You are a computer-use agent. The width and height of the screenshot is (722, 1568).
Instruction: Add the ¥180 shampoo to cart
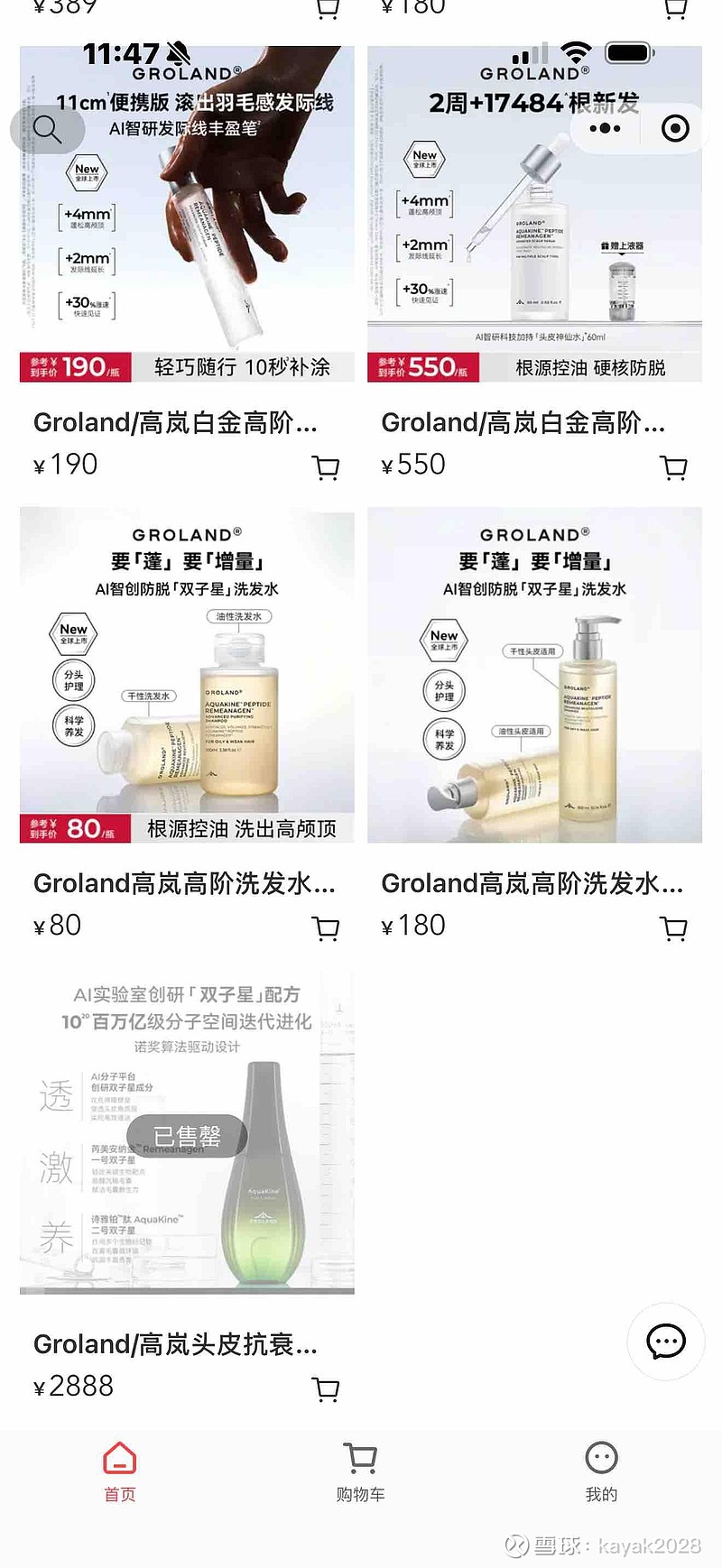pyautogui.click(x=671, y=927)
